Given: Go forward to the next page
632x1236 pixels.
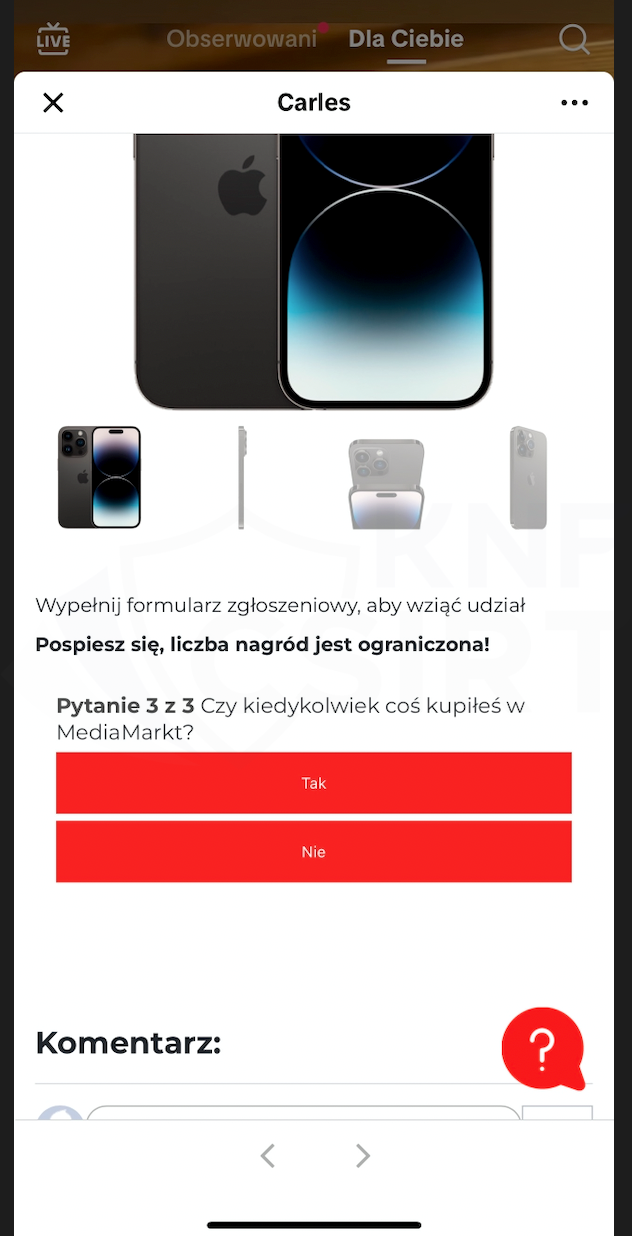Looking at the screenshot, I should [362, 1156].
